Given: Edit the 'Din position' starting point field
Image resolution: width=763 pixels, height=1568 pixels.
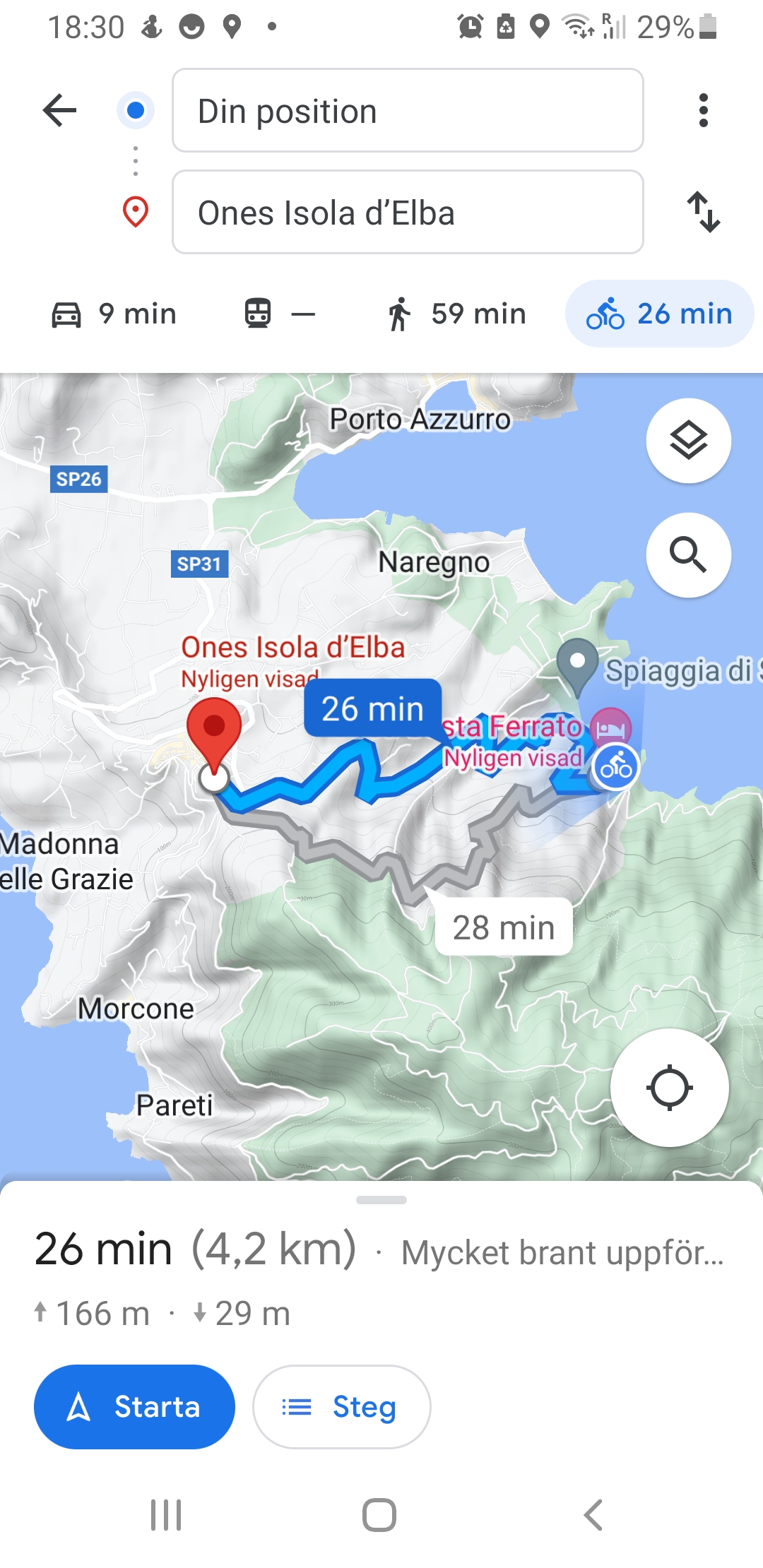Looking at the screenshot, I should 408,111.
